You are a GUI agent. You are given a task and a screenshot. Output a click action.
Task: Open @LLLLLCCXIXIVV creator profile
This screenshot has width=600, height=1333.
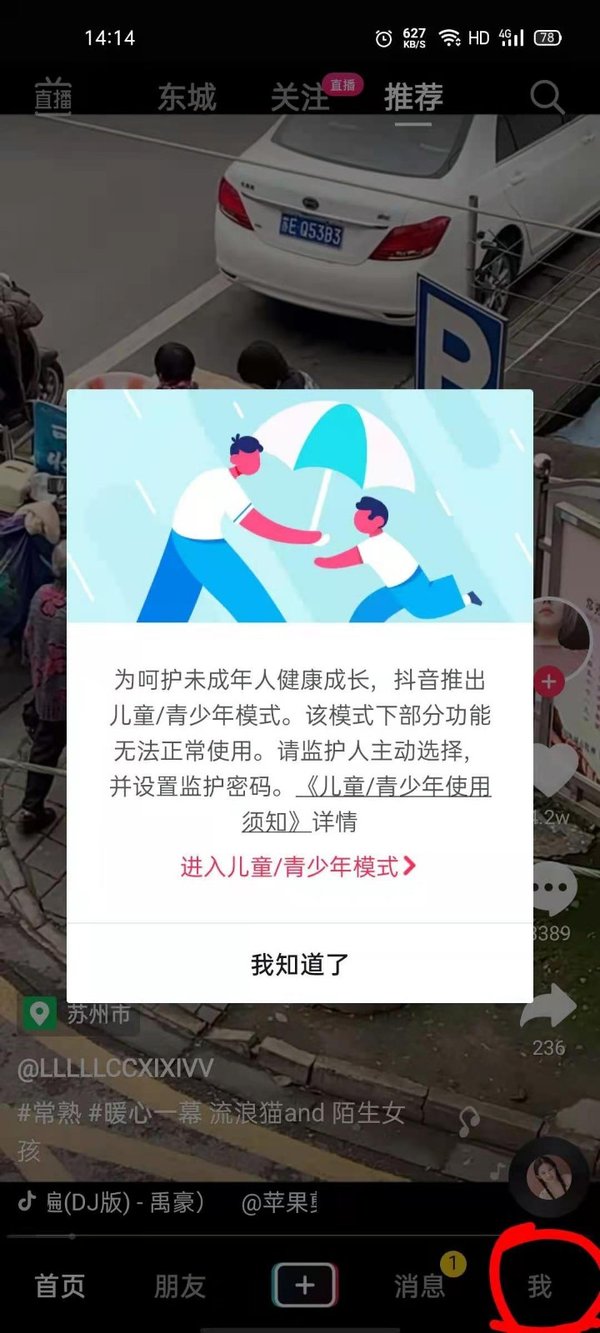tap(116, 1068)
